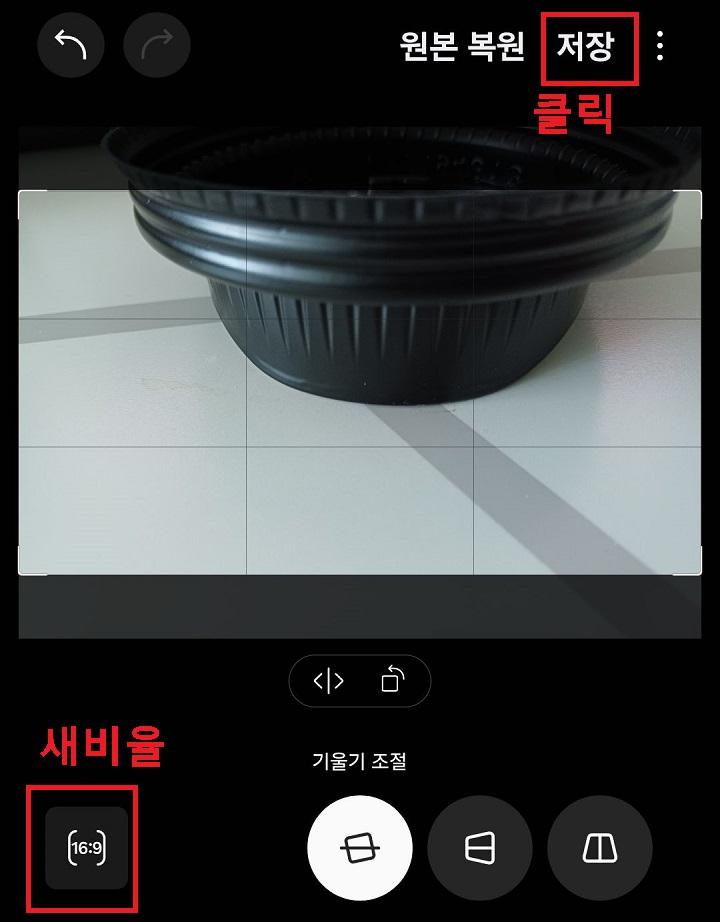Image resolution: width=720 pixels, height=922 pixels.
Task: Rotate the image 90 degrees
Action: (x=393, y=679)
